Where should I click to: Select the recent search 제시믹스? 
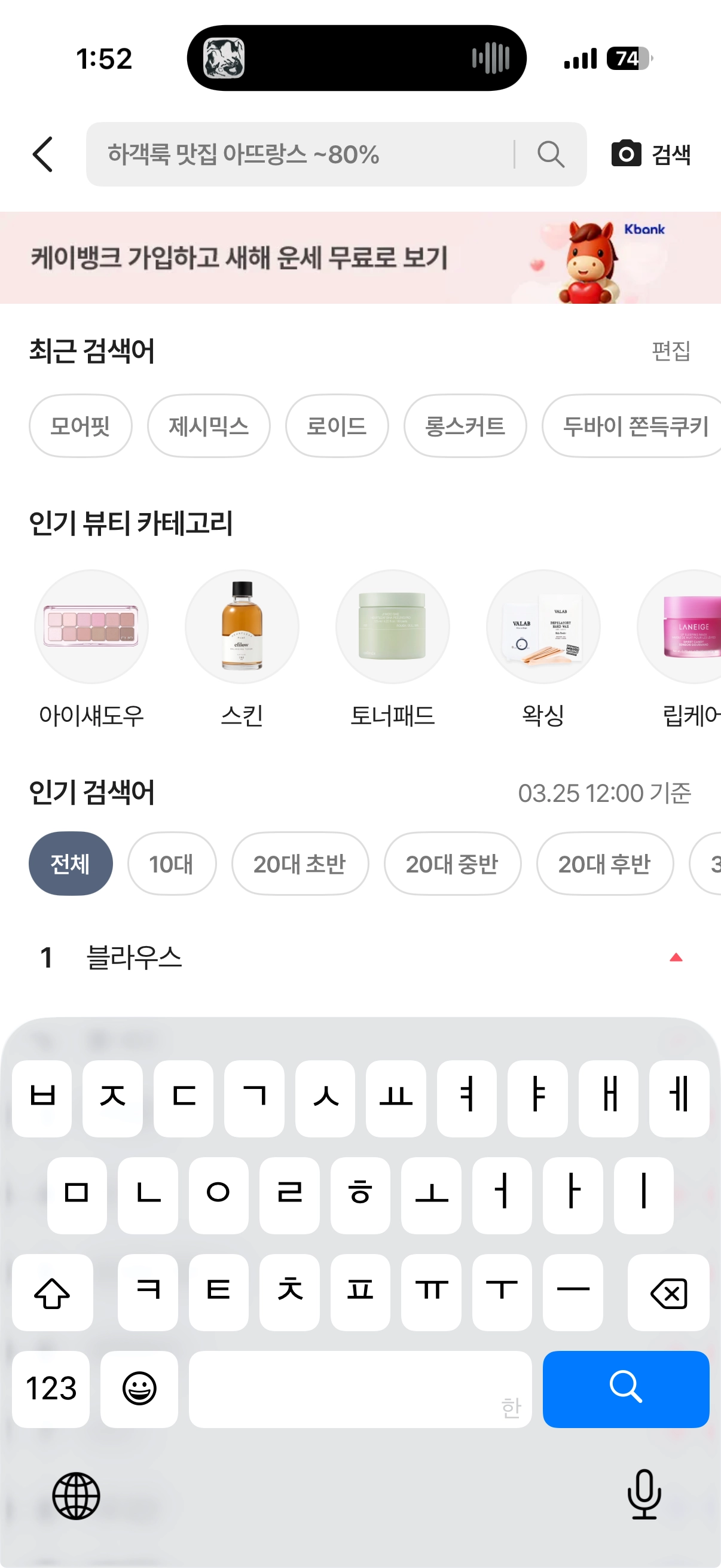point(209,426)
